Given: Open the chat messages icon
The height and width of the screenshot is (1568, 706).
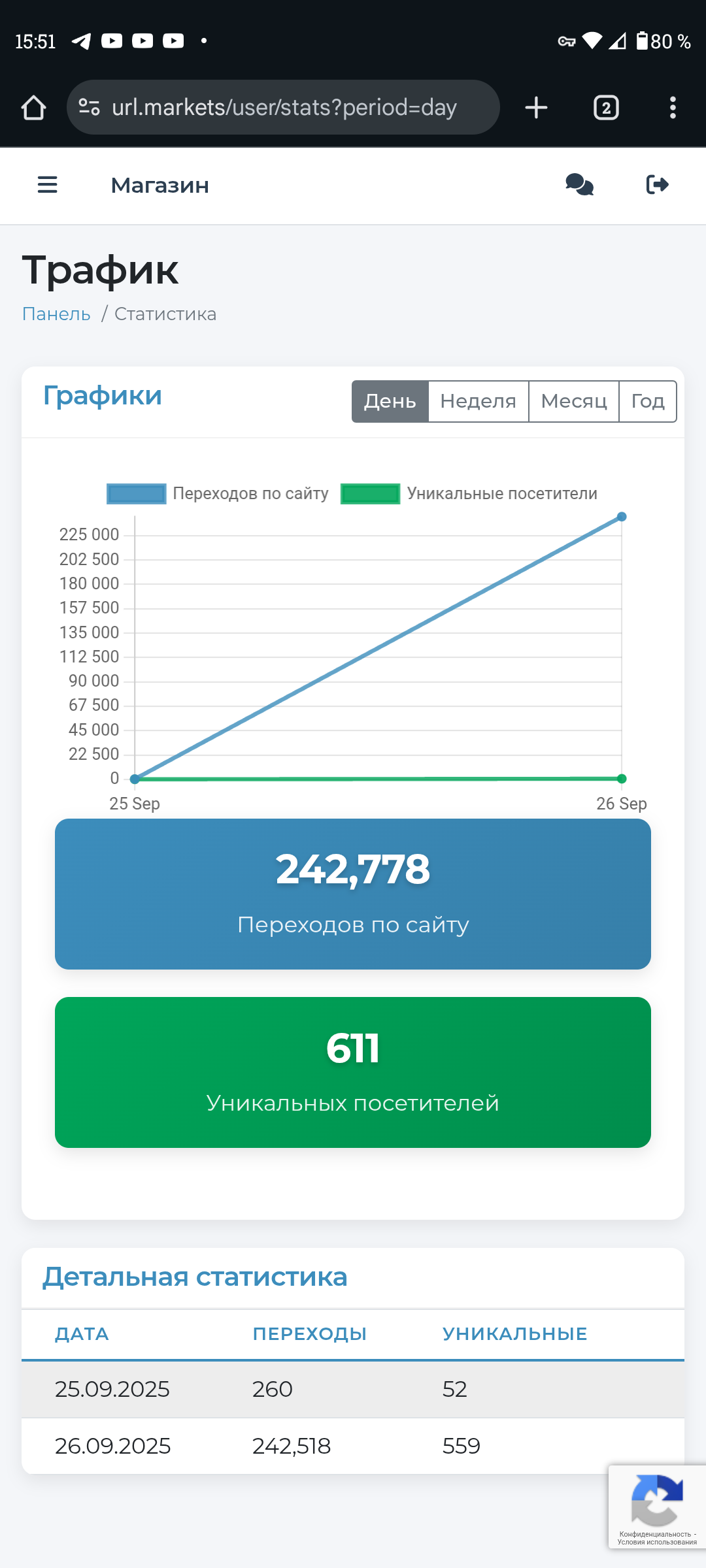Looking at the screenshot, I should [579, 185].
